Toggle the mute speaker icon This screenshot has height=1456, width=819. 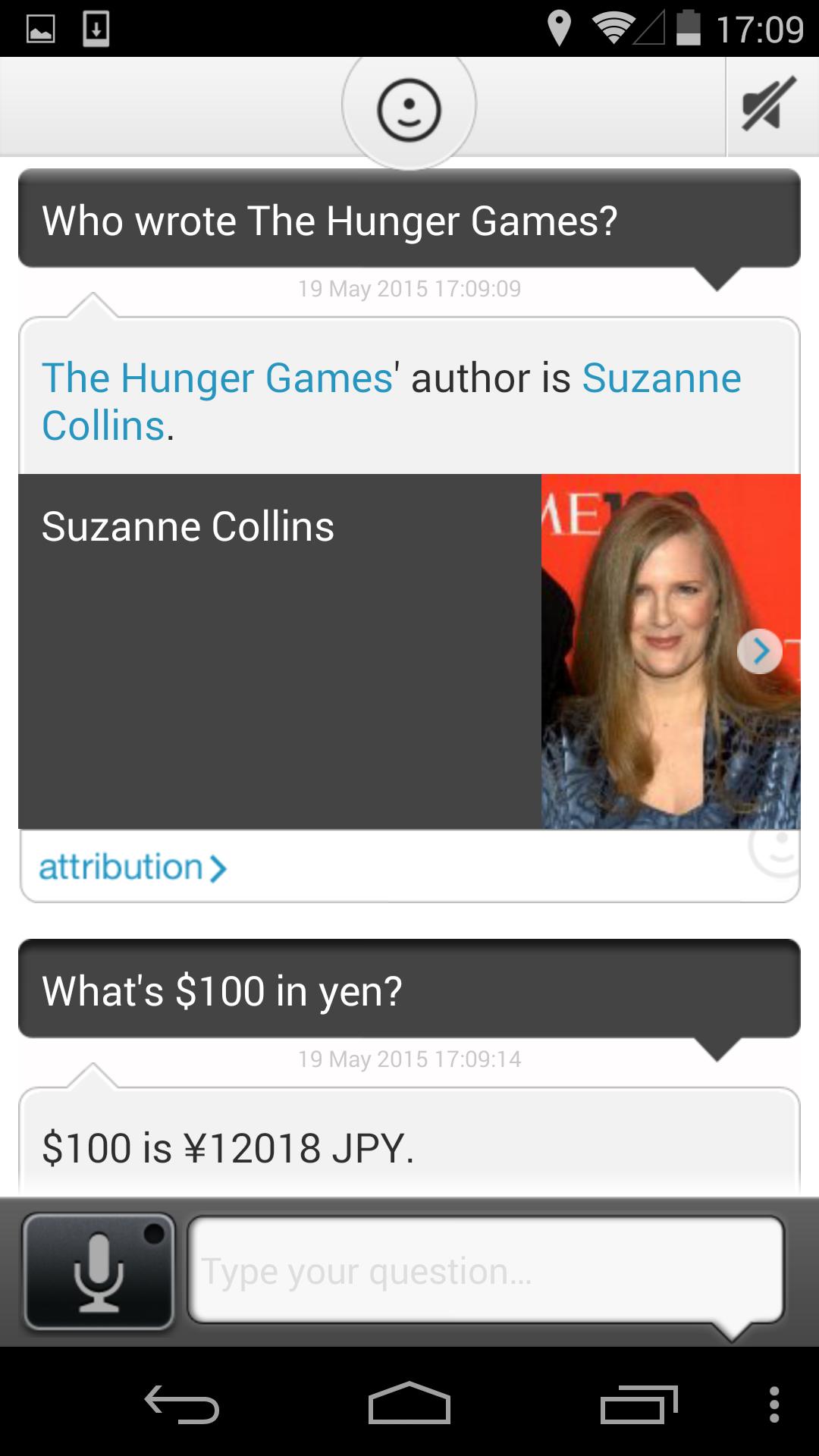(x=769, y=105)
